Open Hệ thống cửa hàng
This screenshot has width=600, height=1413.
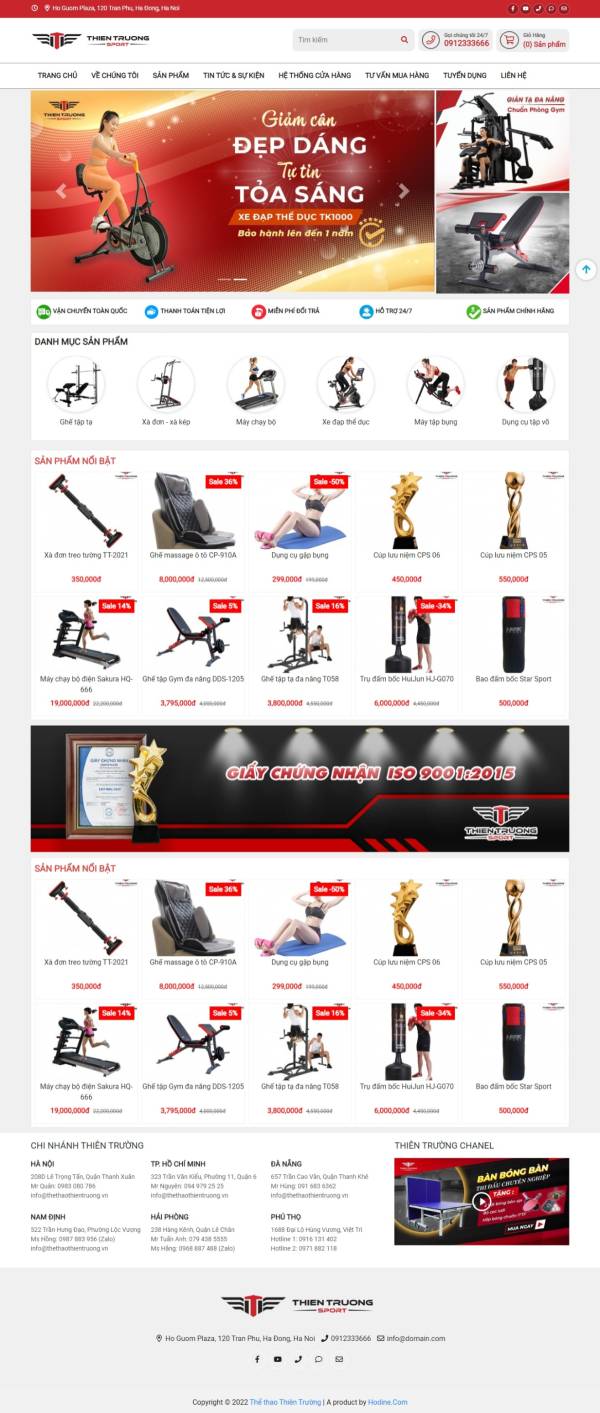click(x=314, y=75)
